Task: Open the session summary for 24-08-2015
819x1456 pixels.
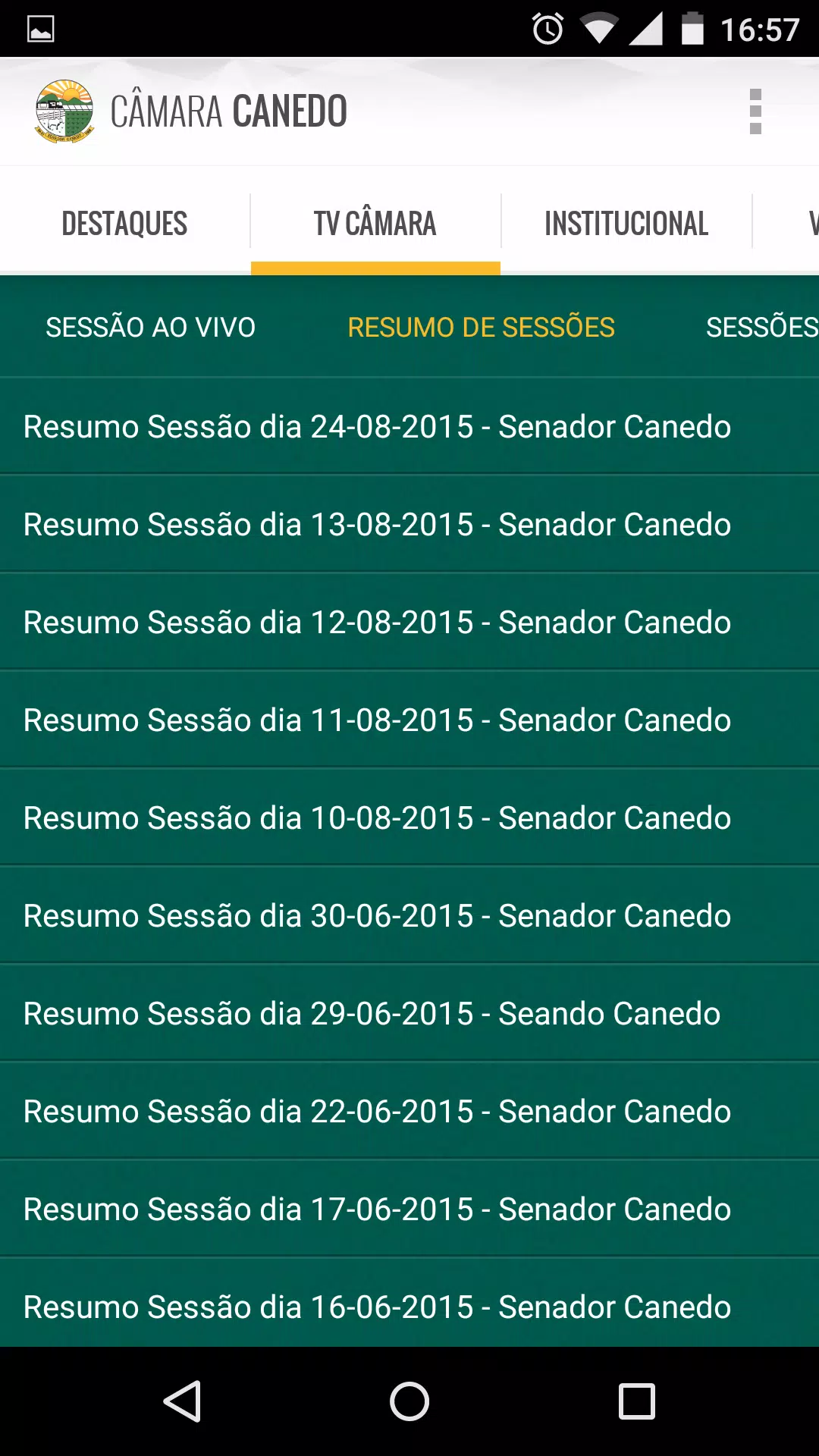Action: tap(409, 426)
